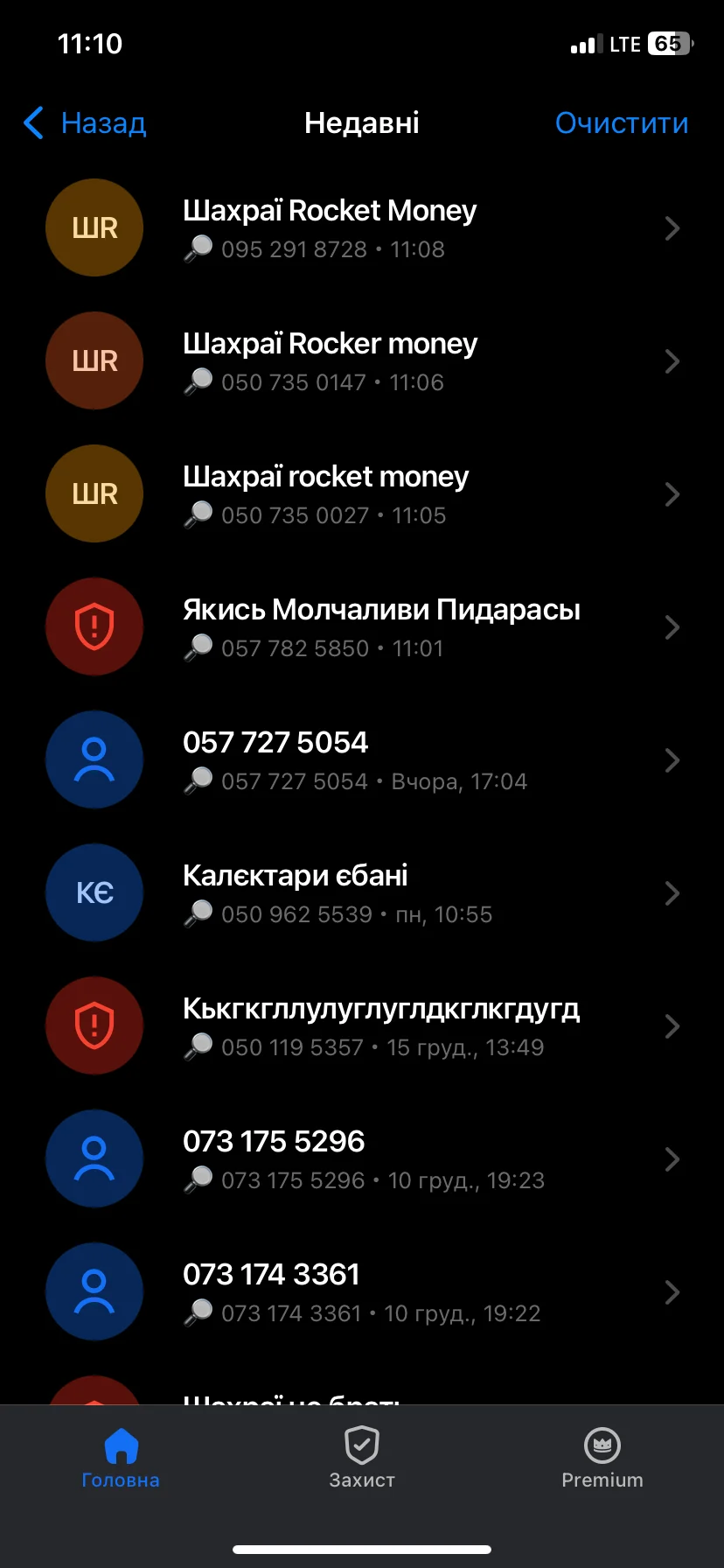Image resolution: width=724 pixels, height=1568 pixels.
Task: Open the Шахраї Rocket Money entry 095 291 8728
Action: (x=362, y=228)
